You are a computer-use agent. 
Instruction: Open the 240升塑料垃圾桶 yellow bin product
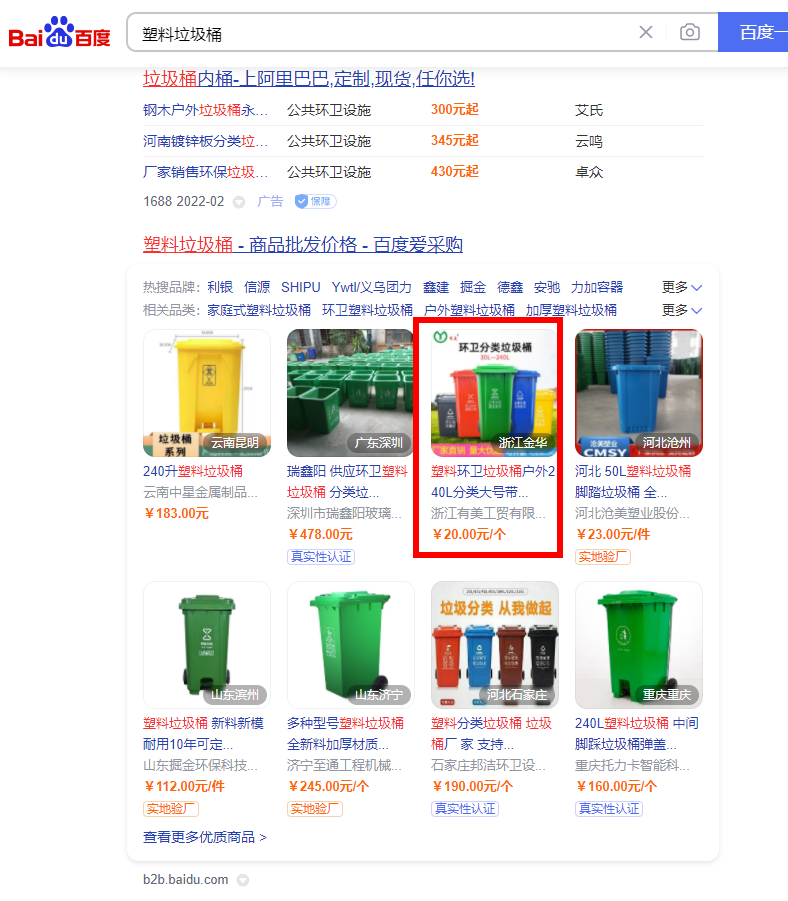[207, 394]
